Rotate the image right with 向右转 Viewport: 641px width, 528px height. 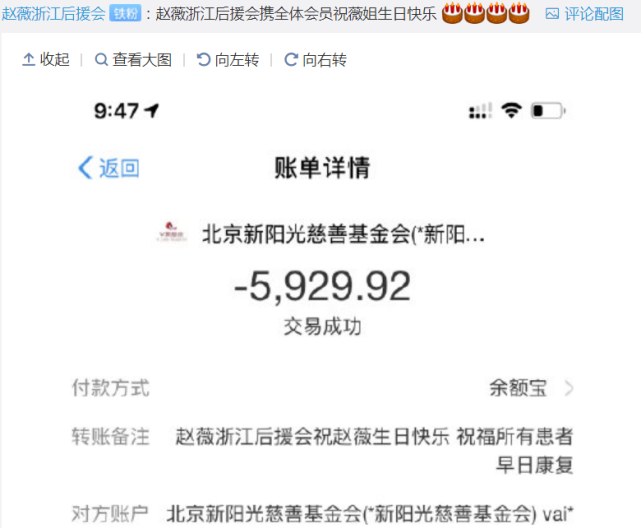pos(316,60)
